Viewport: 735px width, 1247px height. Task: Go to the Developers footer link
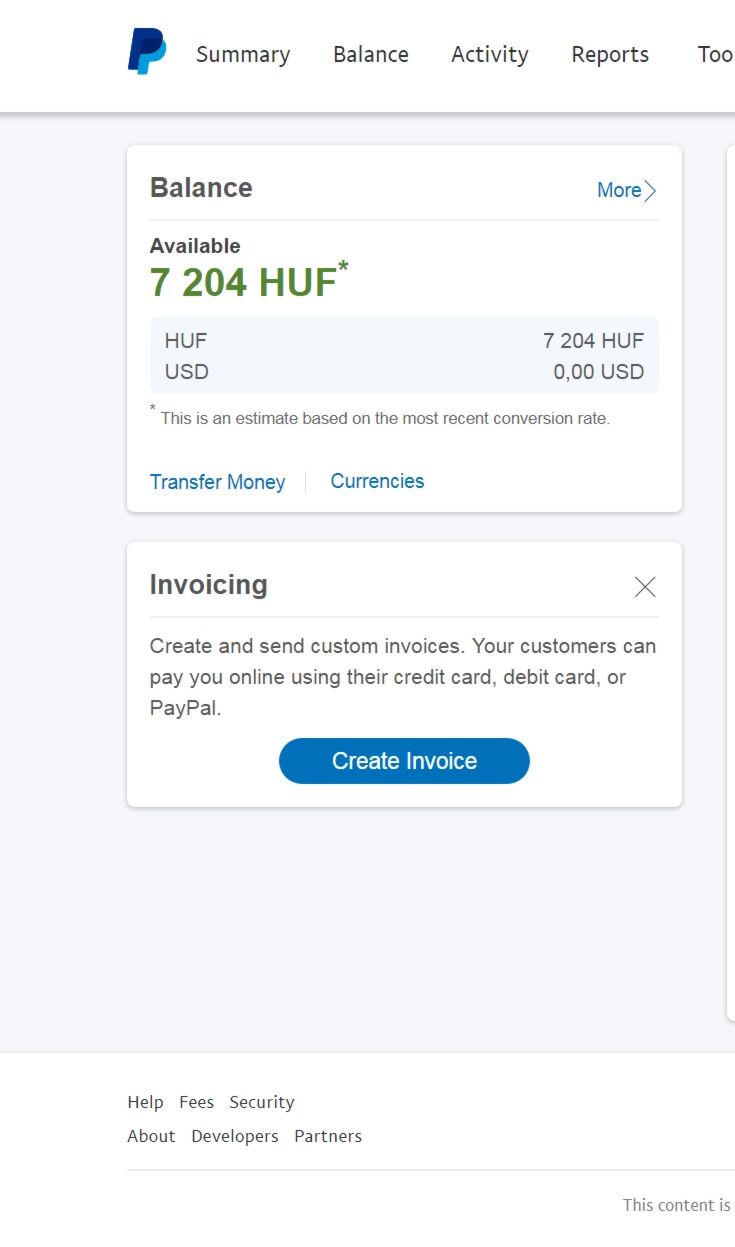[235, 1136]
